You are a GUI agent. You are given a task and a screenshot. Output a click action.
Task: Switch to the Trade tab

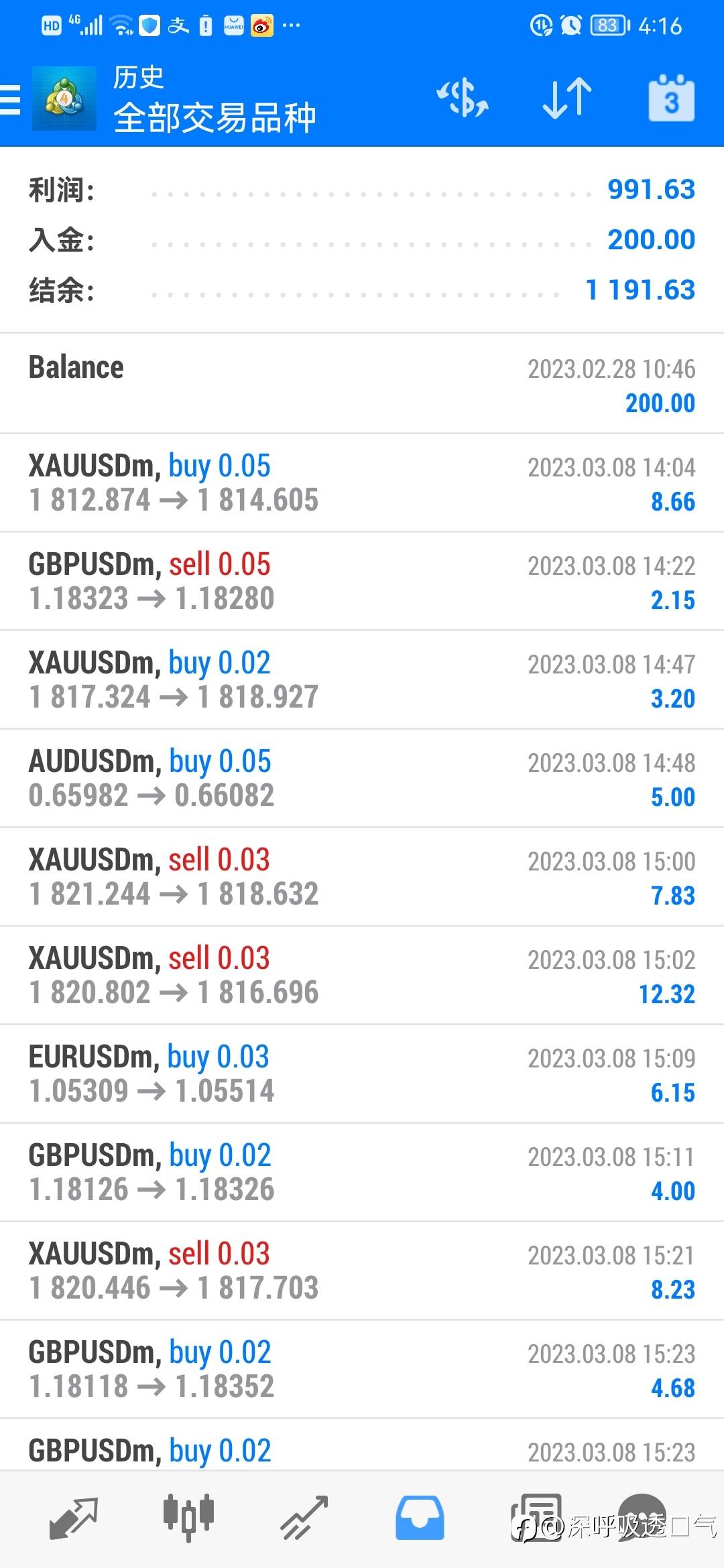point(304,1518)
